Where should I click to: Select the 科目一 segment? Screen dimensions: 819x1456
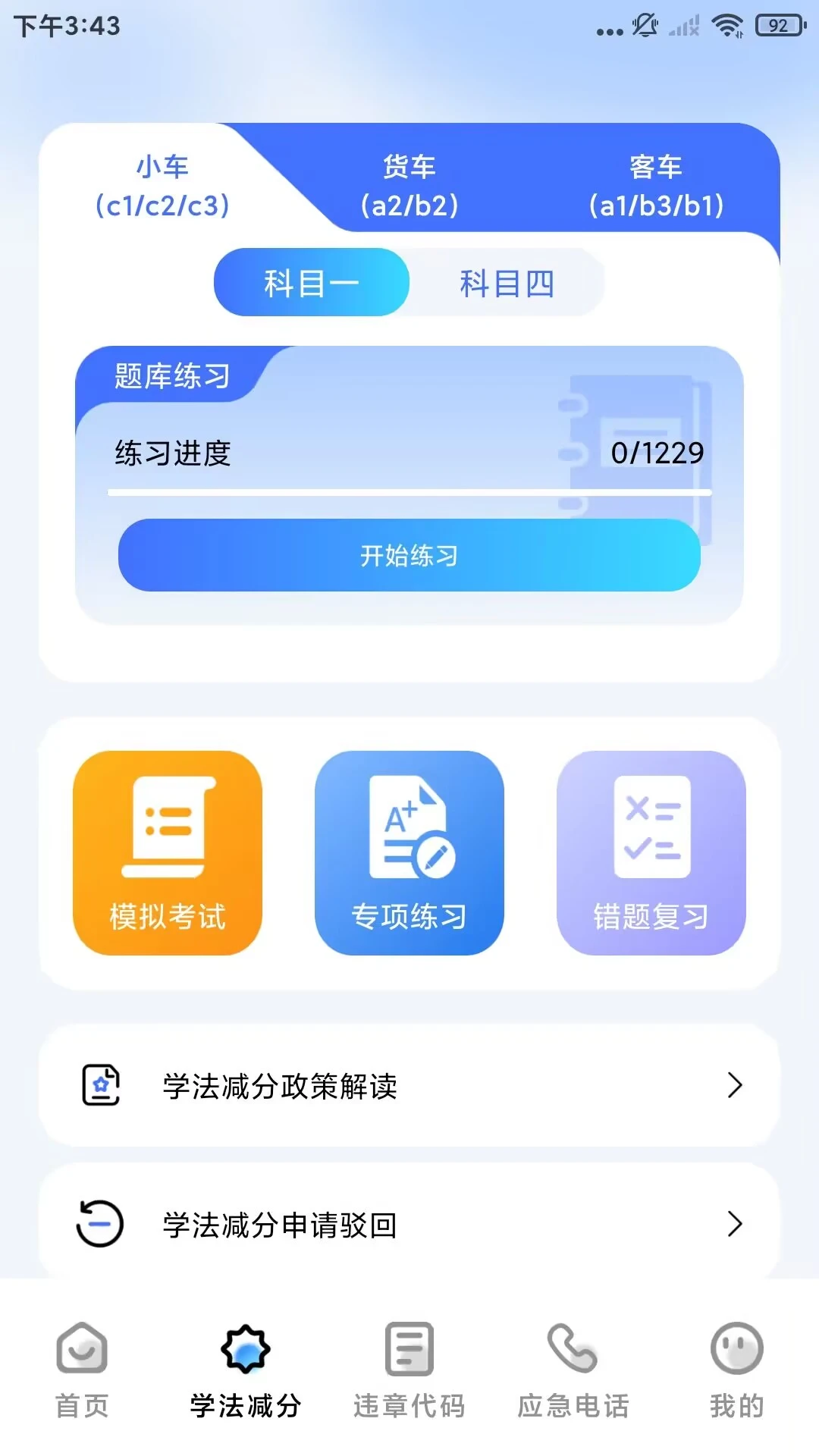tap(312, 283)
